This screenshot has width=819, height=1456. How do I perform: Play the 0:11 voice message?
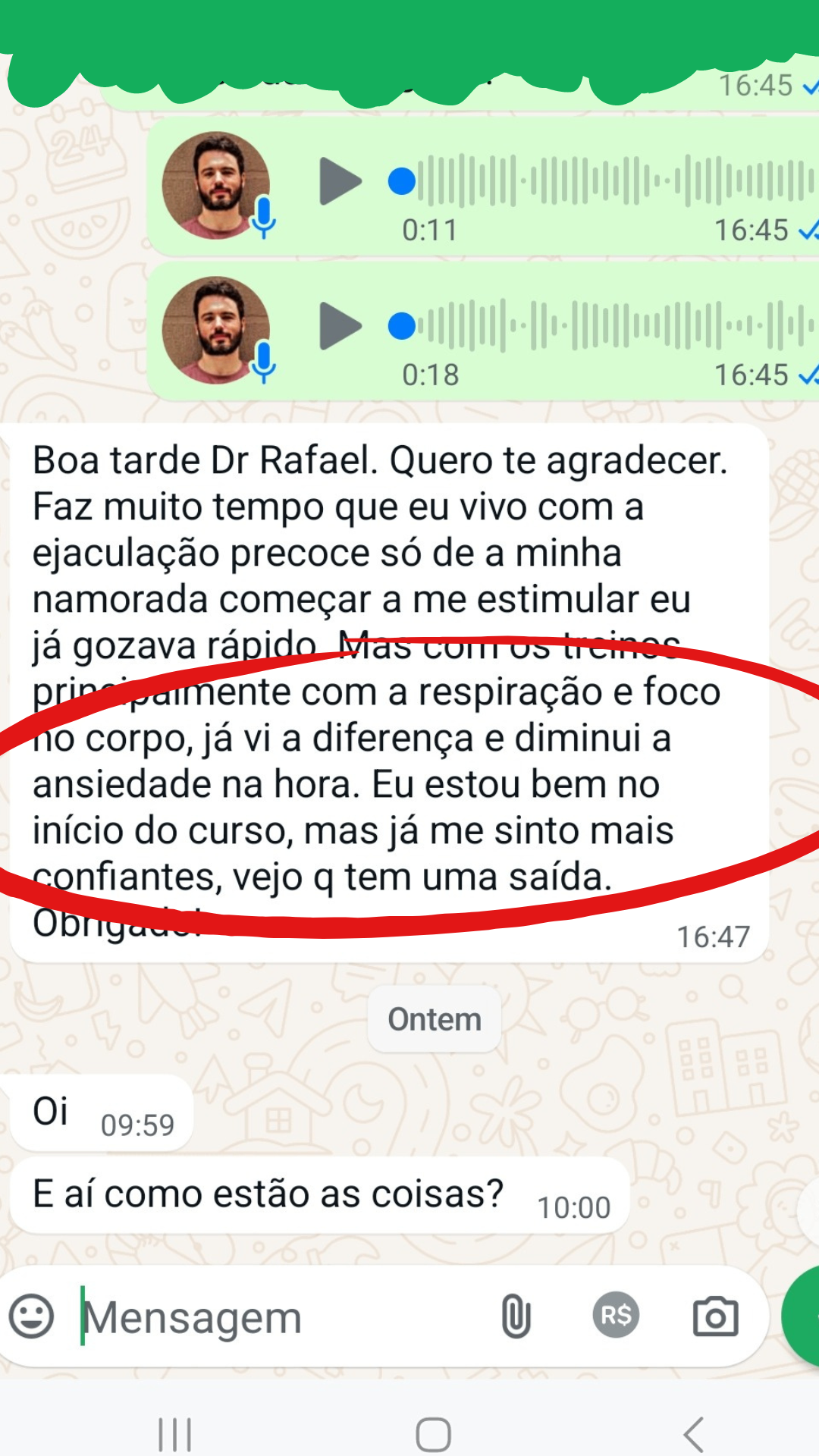(340, 181)
